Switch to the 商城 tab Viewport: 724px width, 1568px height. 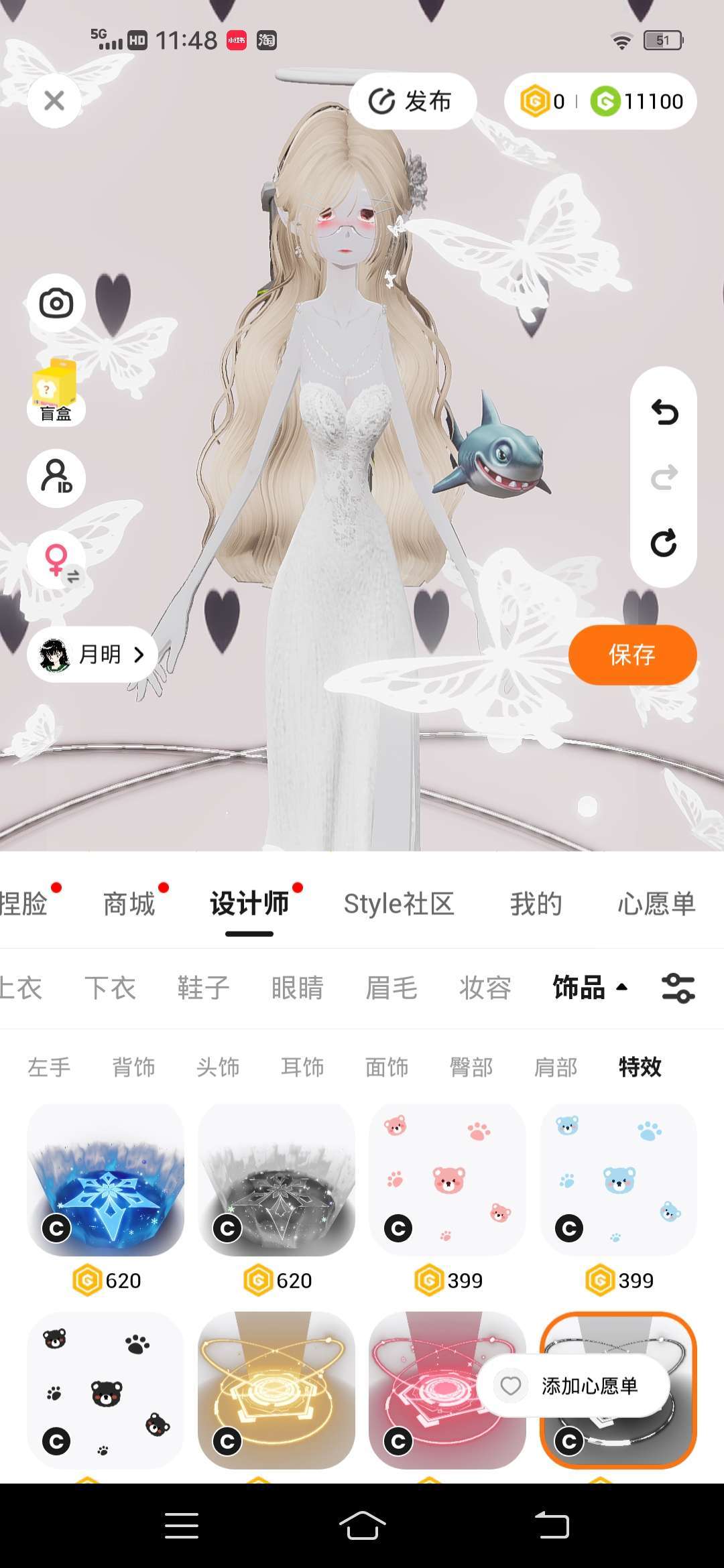129,904
